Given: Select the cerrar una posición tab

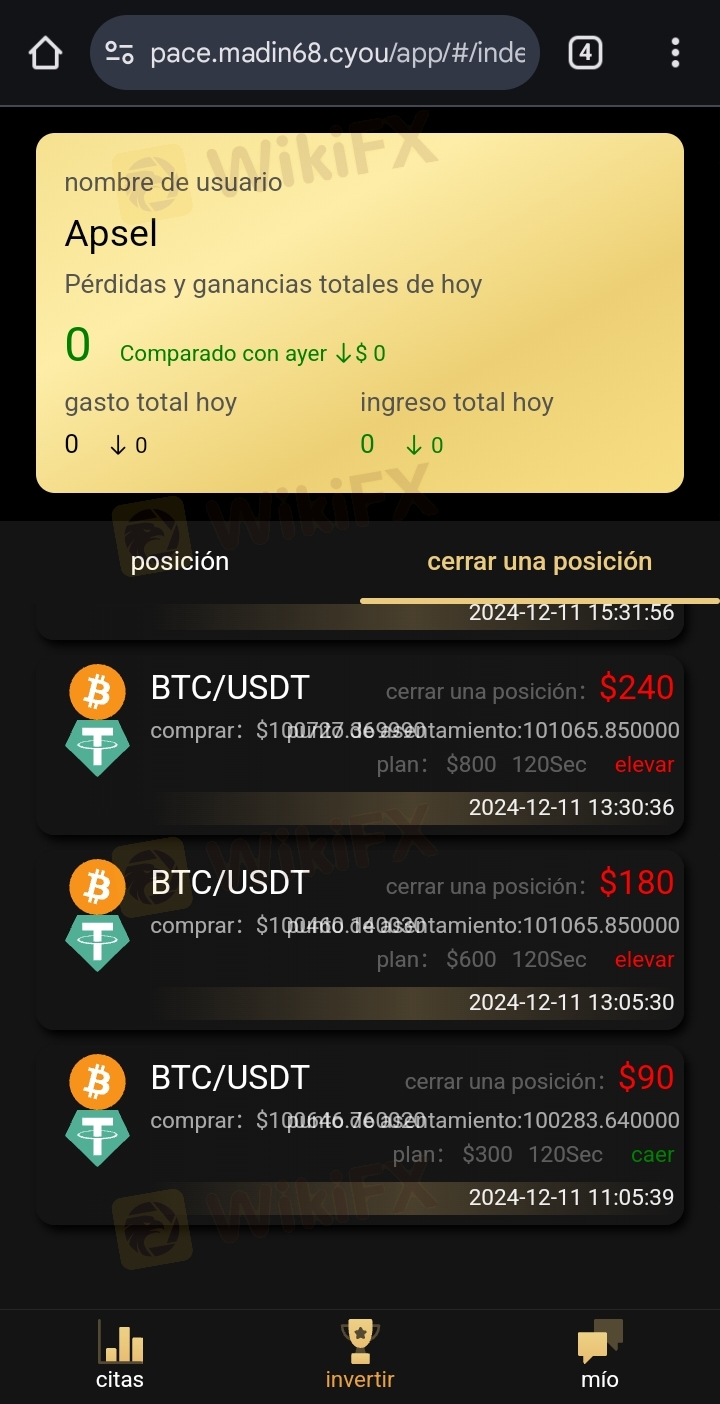Looking at the screenshot, I should (x=540, y=561).
